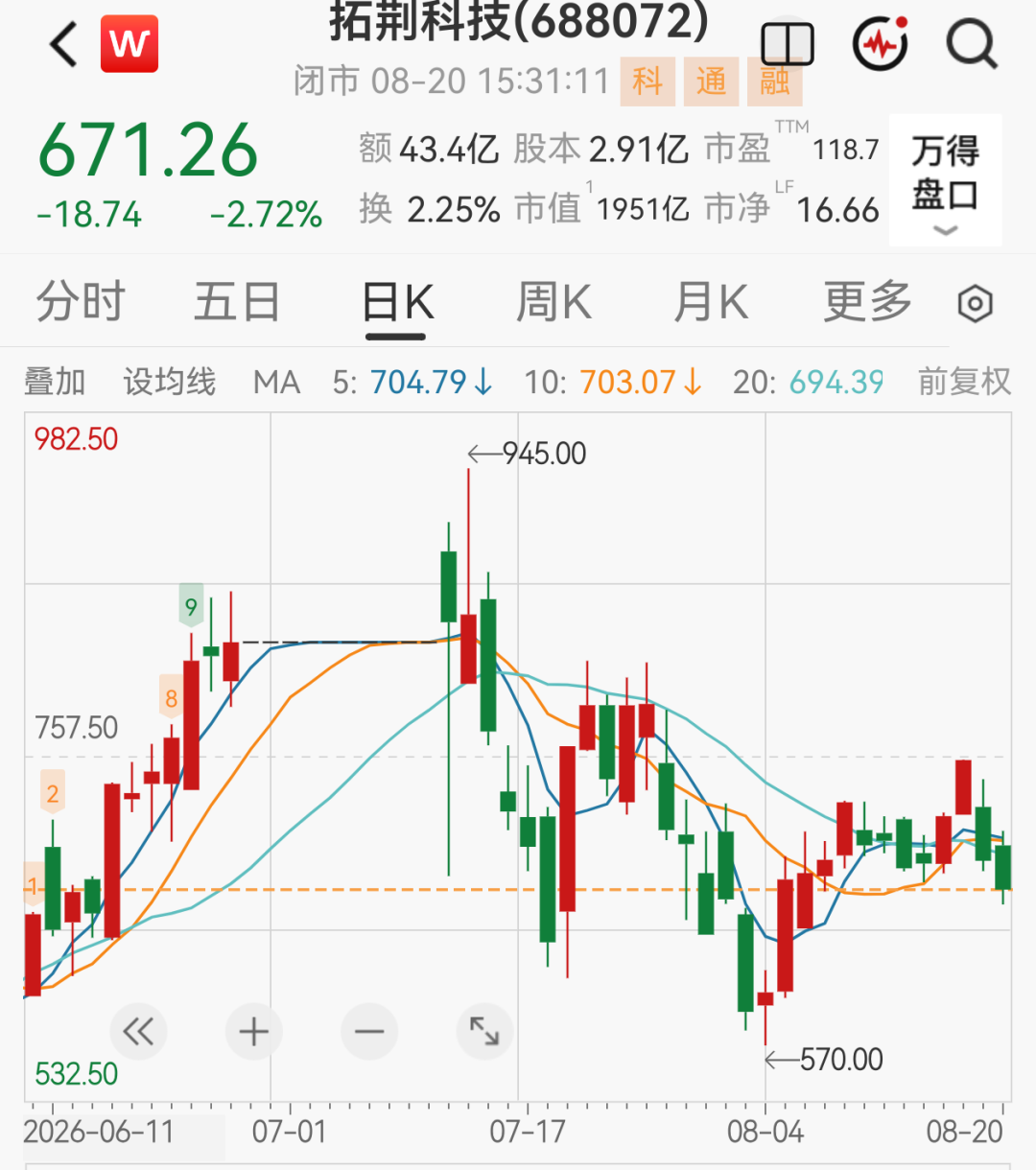The height and width of the screenshot is (1170, 1036).
Task: Change the 前复权 adjustment mode
Action: (964, 383)
